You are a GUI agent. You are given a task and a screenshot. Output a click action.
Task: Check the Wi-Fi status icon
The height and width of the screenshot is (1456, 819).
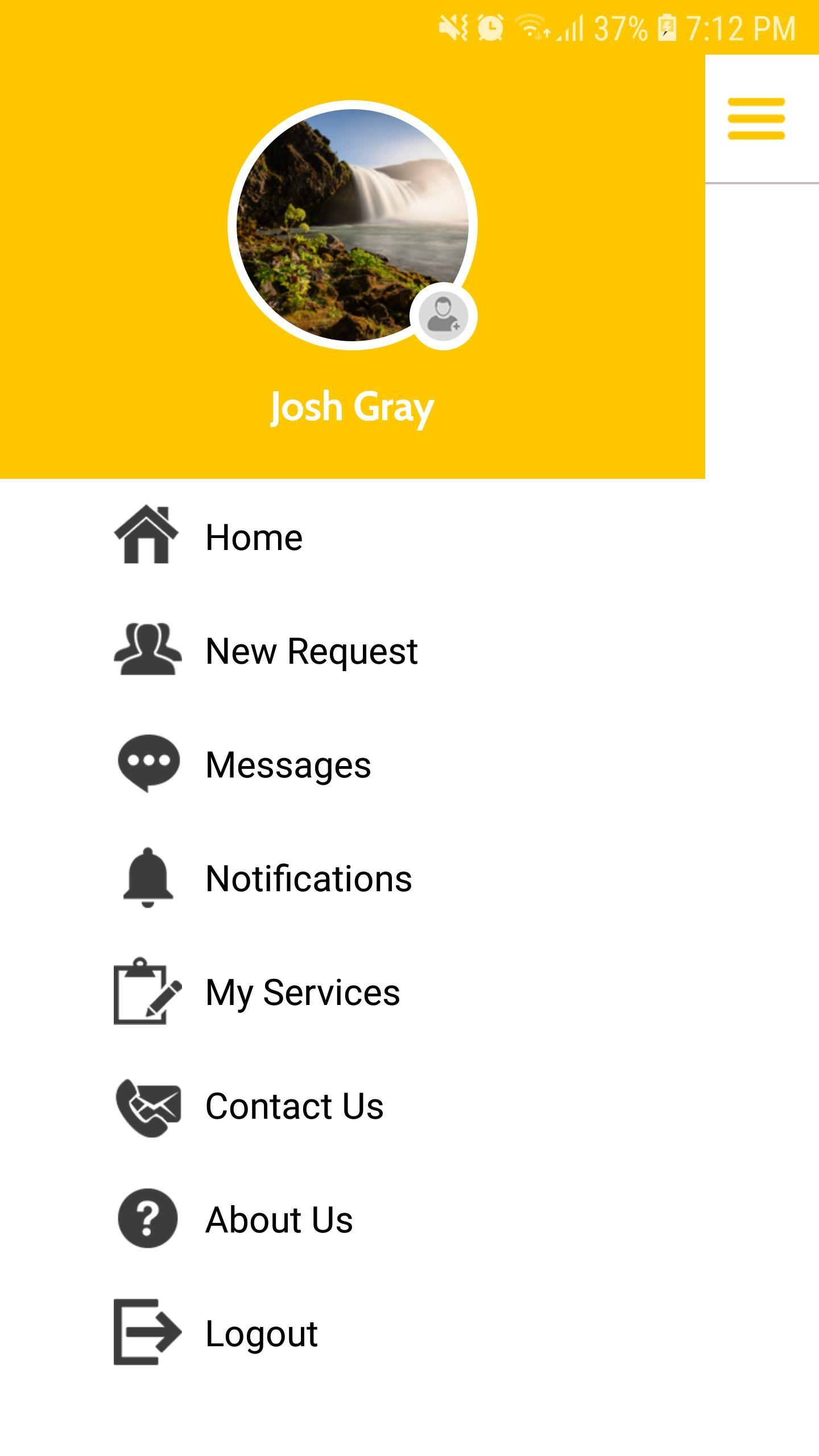coord(530,26)
